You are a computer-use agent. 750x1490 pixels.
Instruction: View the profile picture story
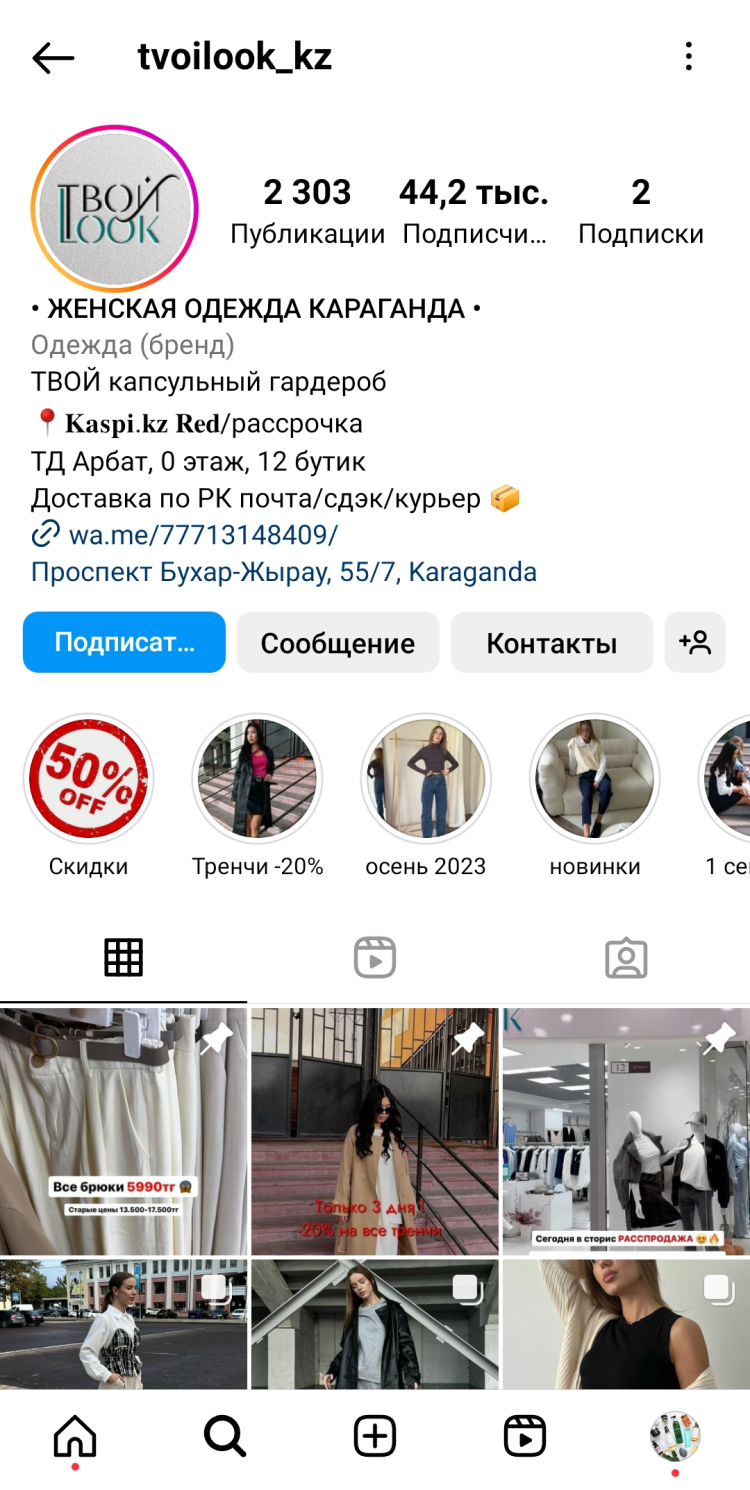point(115,209)
